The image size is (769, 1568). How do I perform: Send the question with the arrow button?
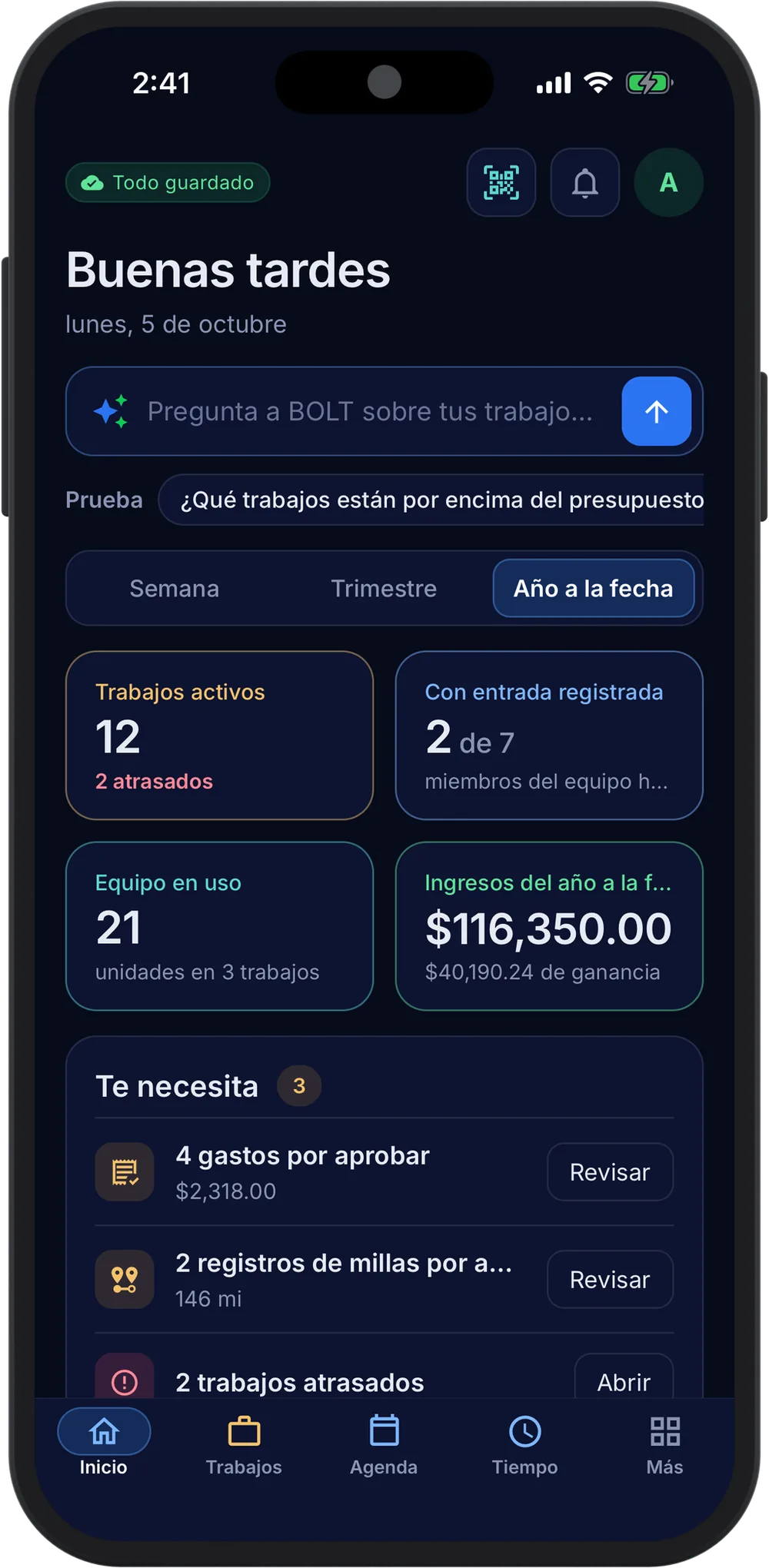657,411
